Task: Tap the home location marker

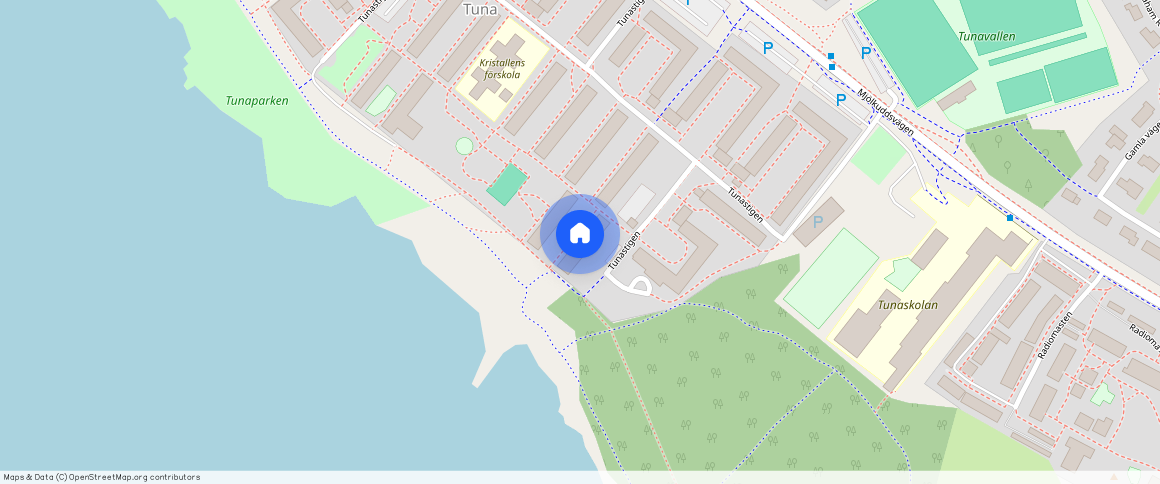Action: [x=580, y=234]
